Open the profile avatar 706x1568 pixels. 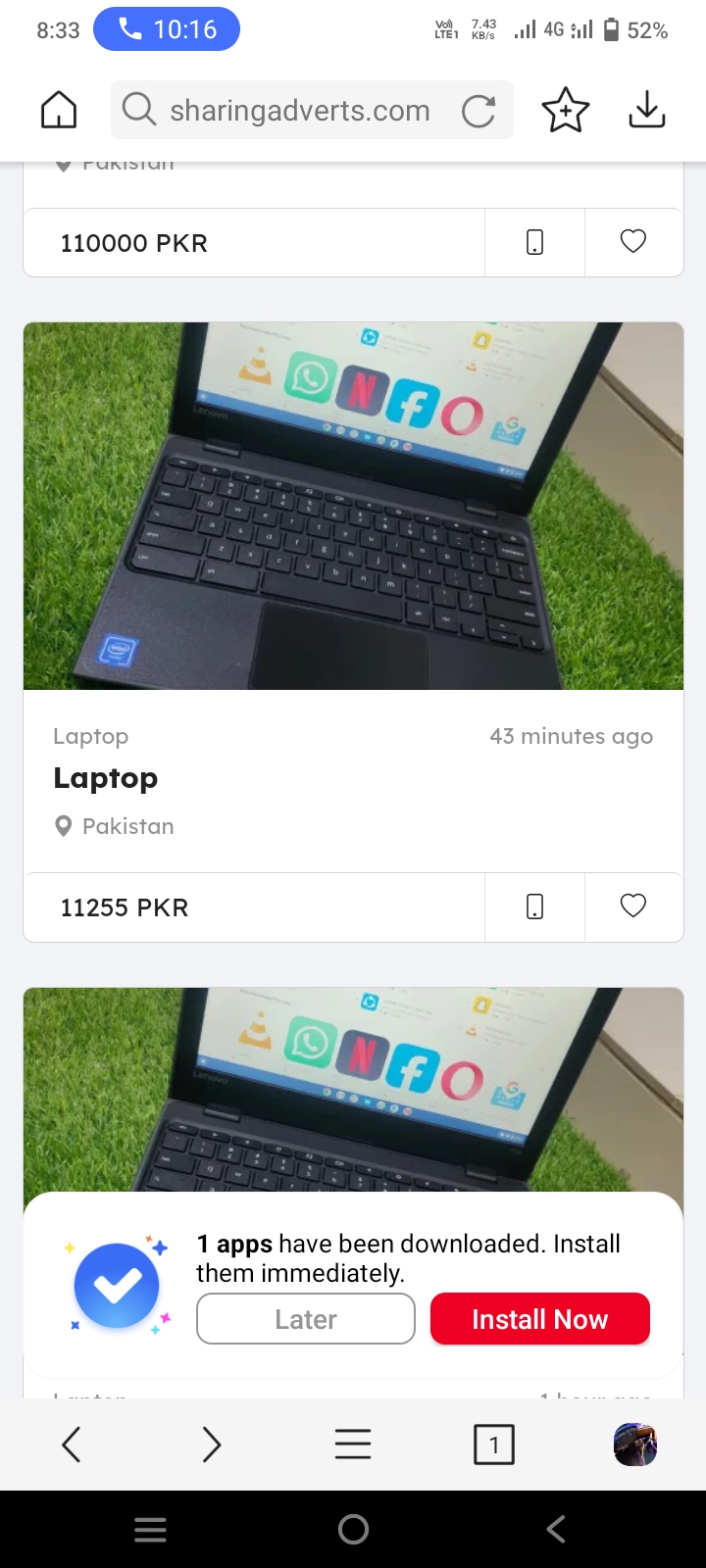tap(634, 1445)
